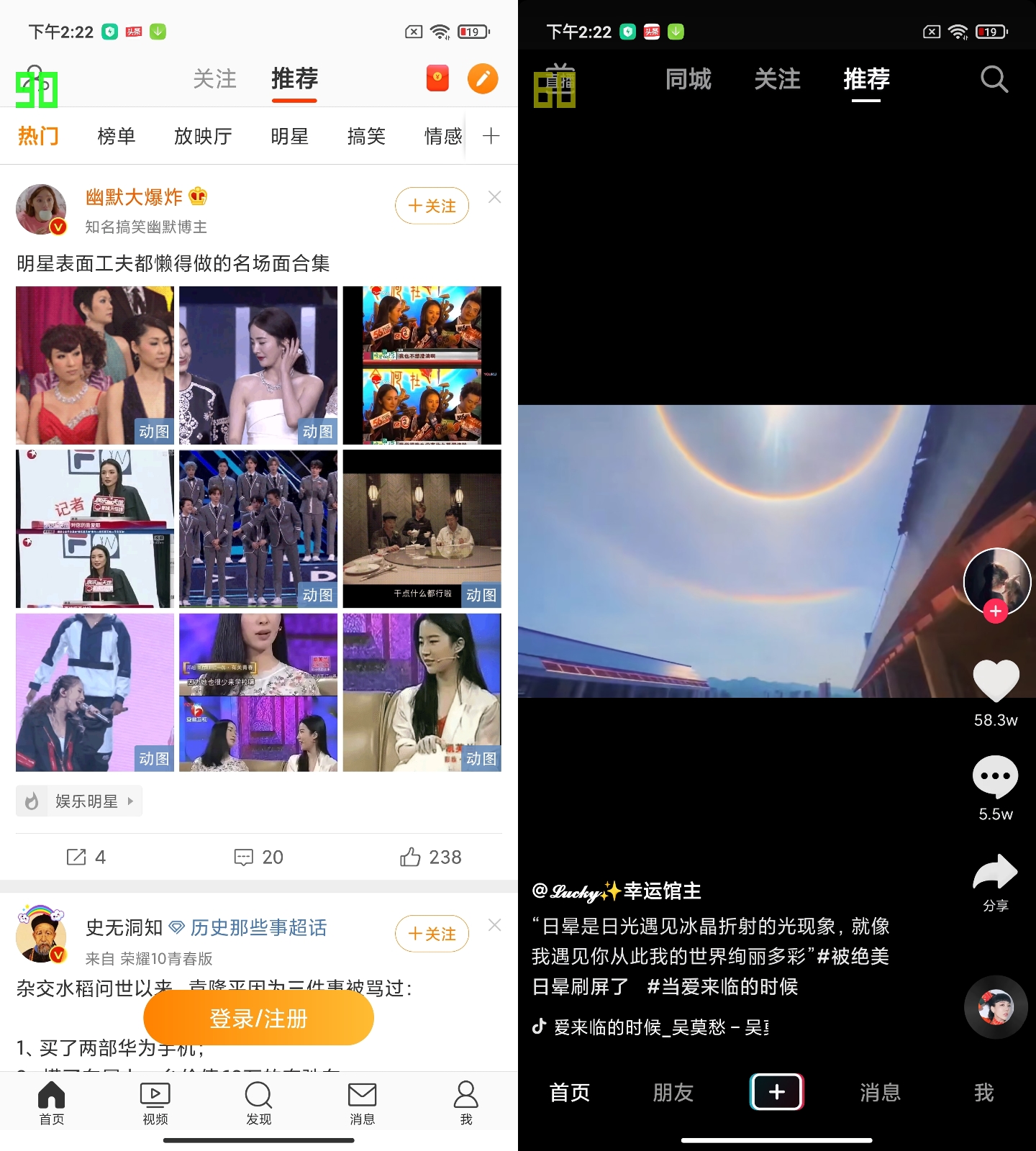Like the halo video with 58.3w

996,681
